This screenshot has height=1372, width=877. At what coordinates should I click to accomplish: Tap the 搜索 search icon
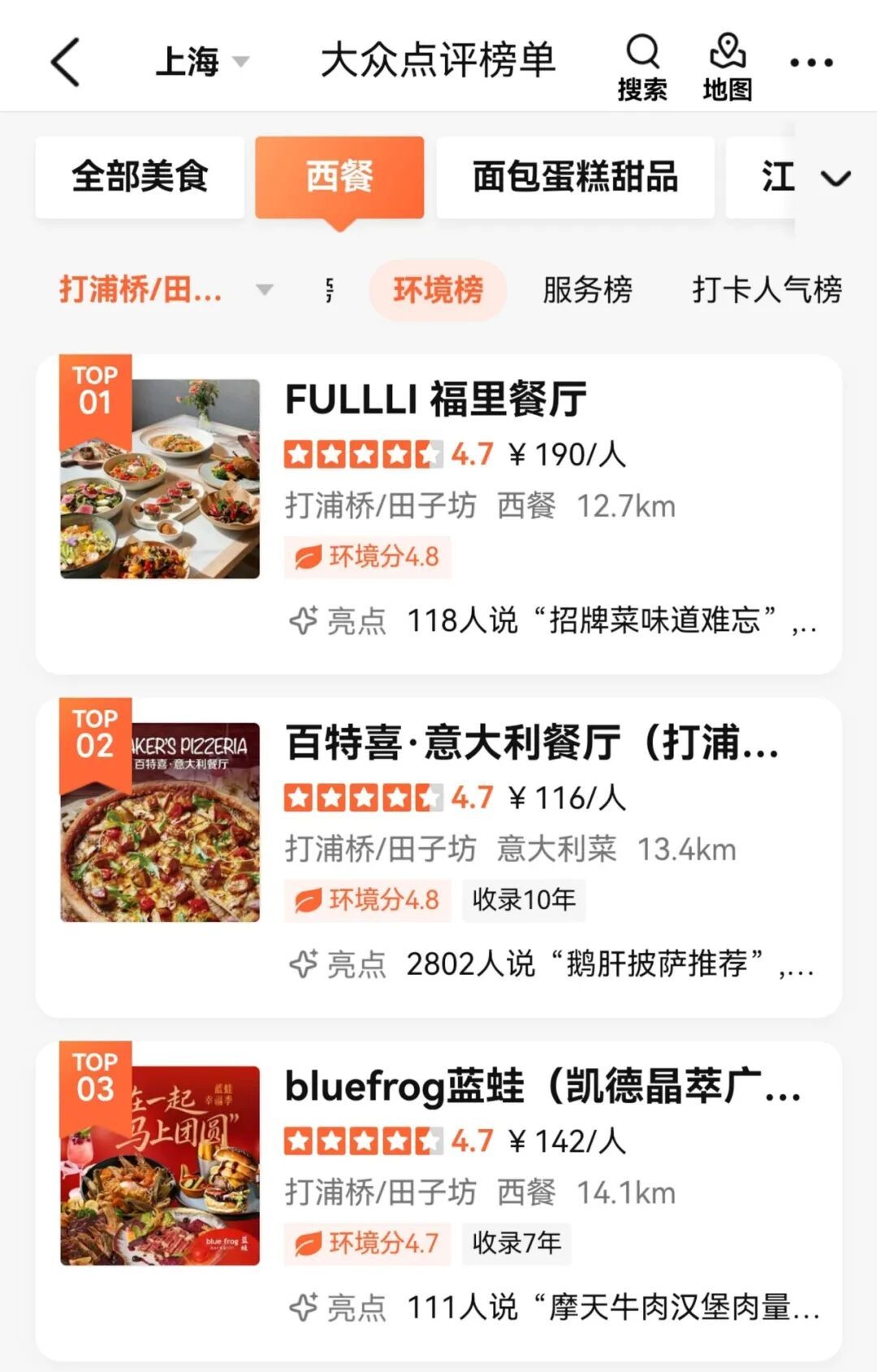[x=642, y=67]
